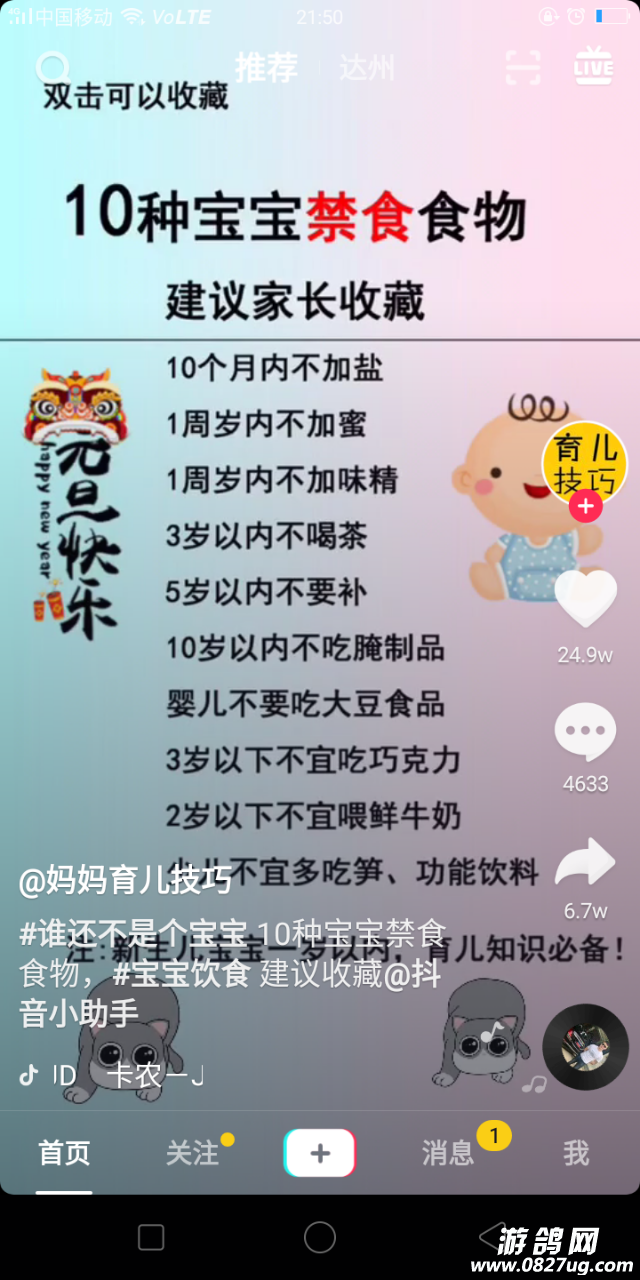Open the @妈妈育儿技巧 profile link
This screenshot has width=640, height=1280.
(x=126, y=880)
